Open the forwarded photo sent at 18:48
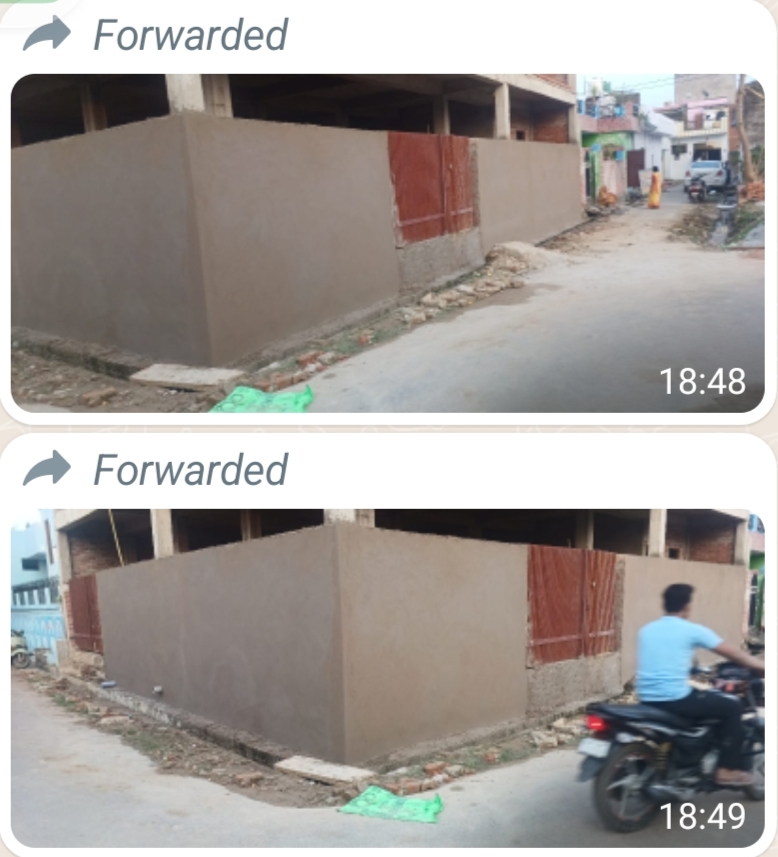778x857 pixels. coord(388,243)
